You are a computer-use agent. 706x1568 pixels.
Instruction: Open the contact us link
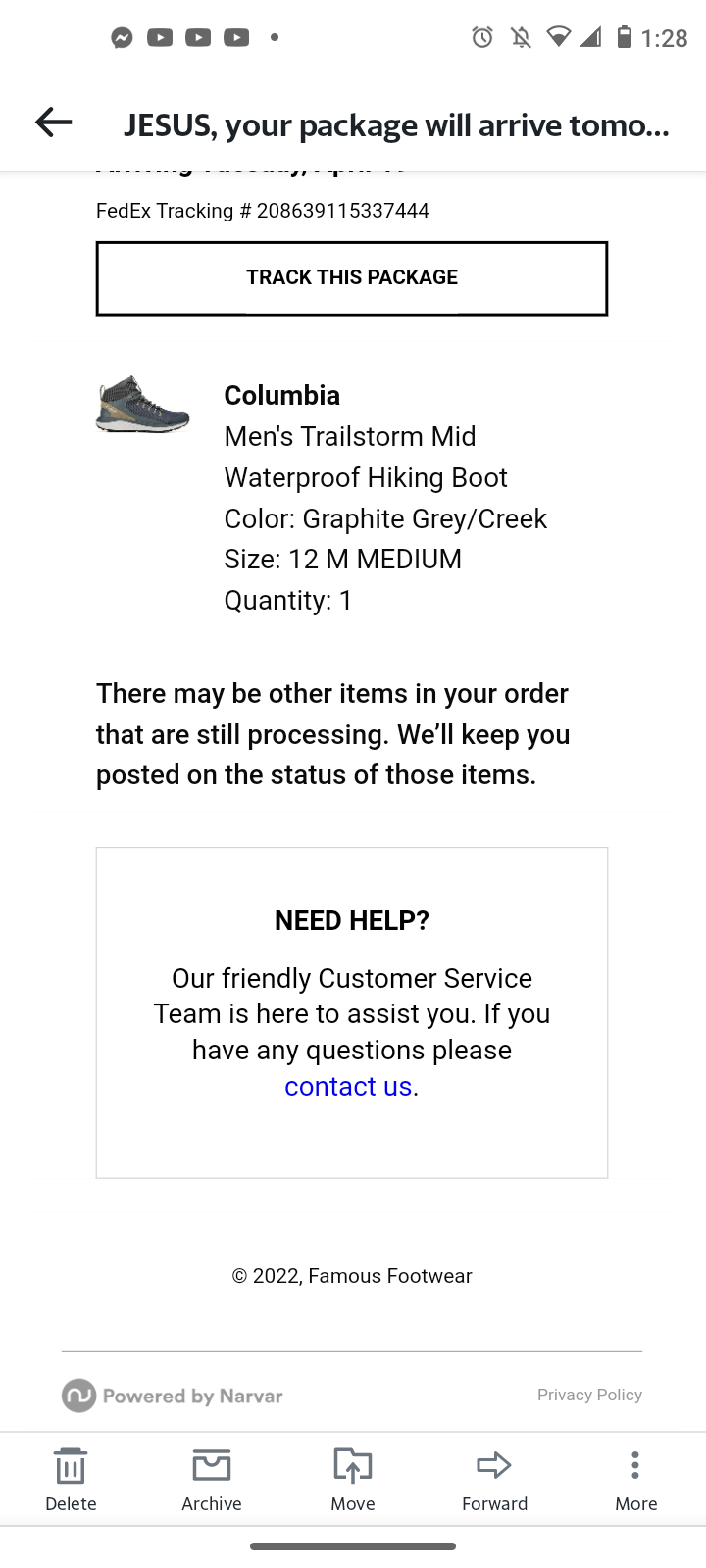click(x=347, y=1086)
